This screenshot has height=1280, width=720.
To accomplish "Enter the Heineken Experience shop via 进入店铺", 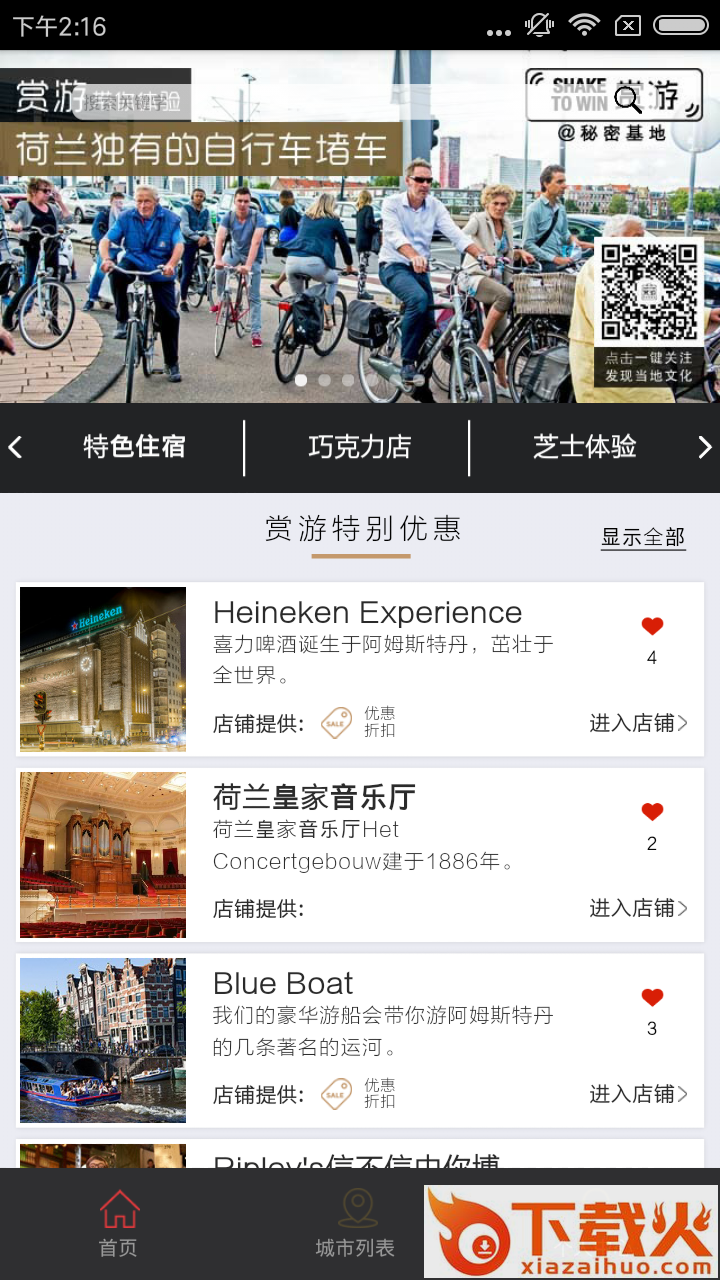I will pos(638,723).
